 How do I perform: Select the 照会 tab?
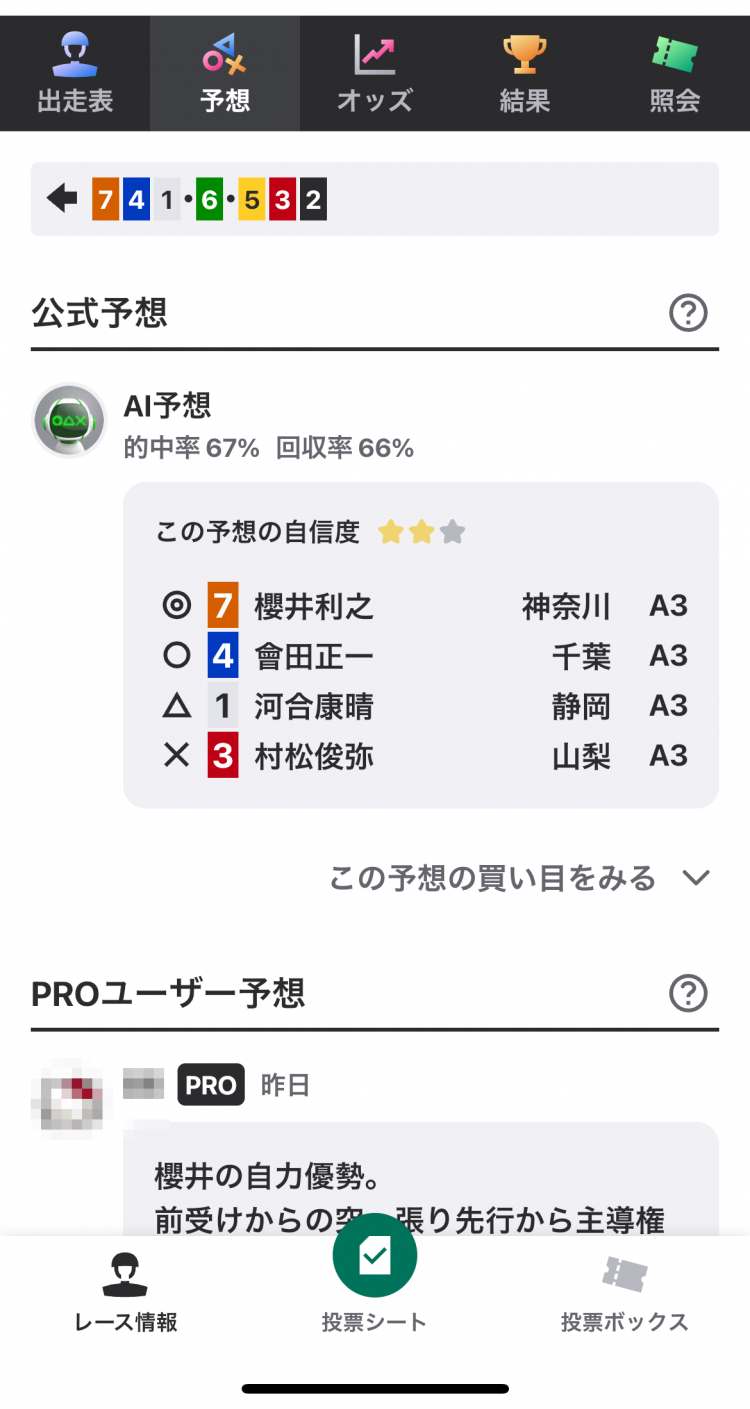tap(675, 73)
